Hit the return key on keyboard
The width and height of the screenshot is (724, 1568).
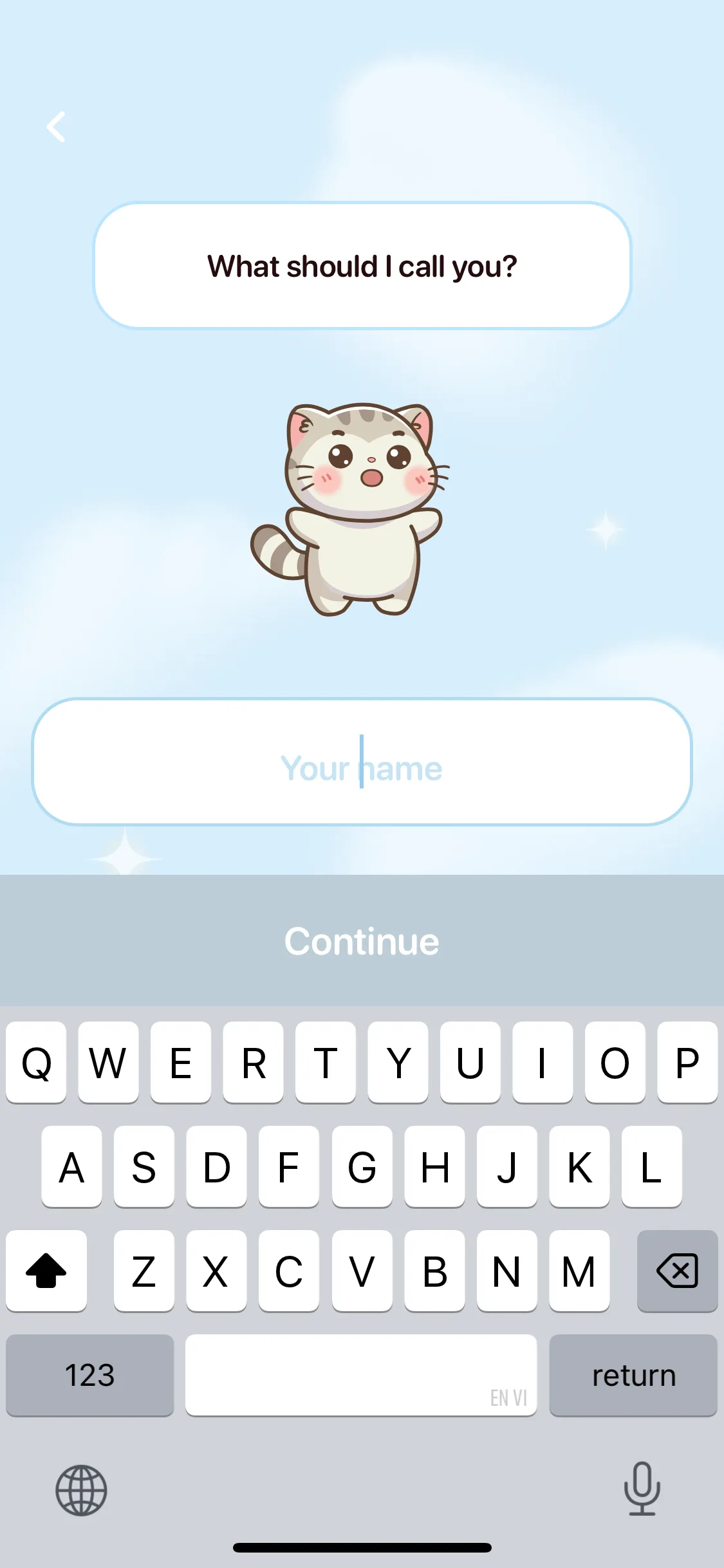point(633,1375)
